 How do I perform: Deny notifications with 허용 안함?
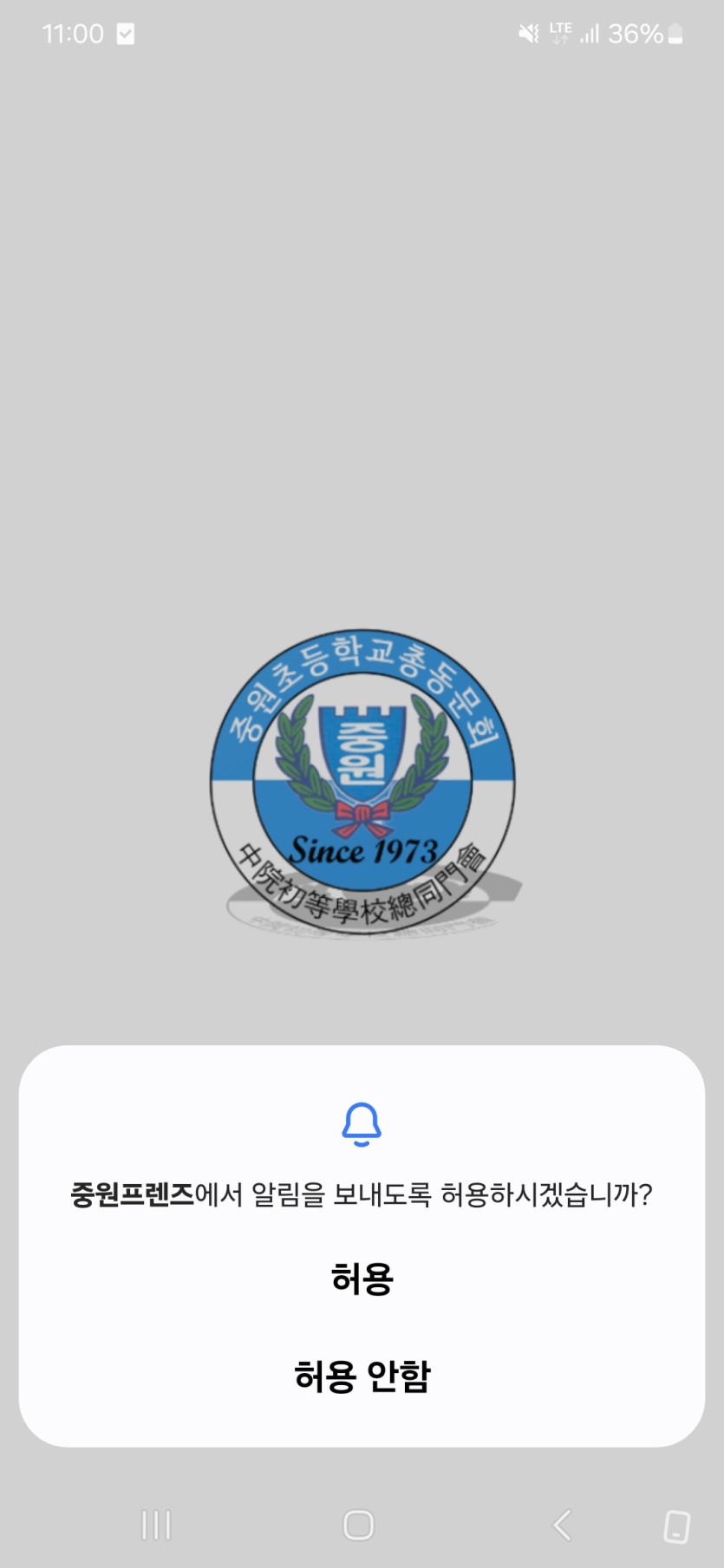[x=362, y=1376]
